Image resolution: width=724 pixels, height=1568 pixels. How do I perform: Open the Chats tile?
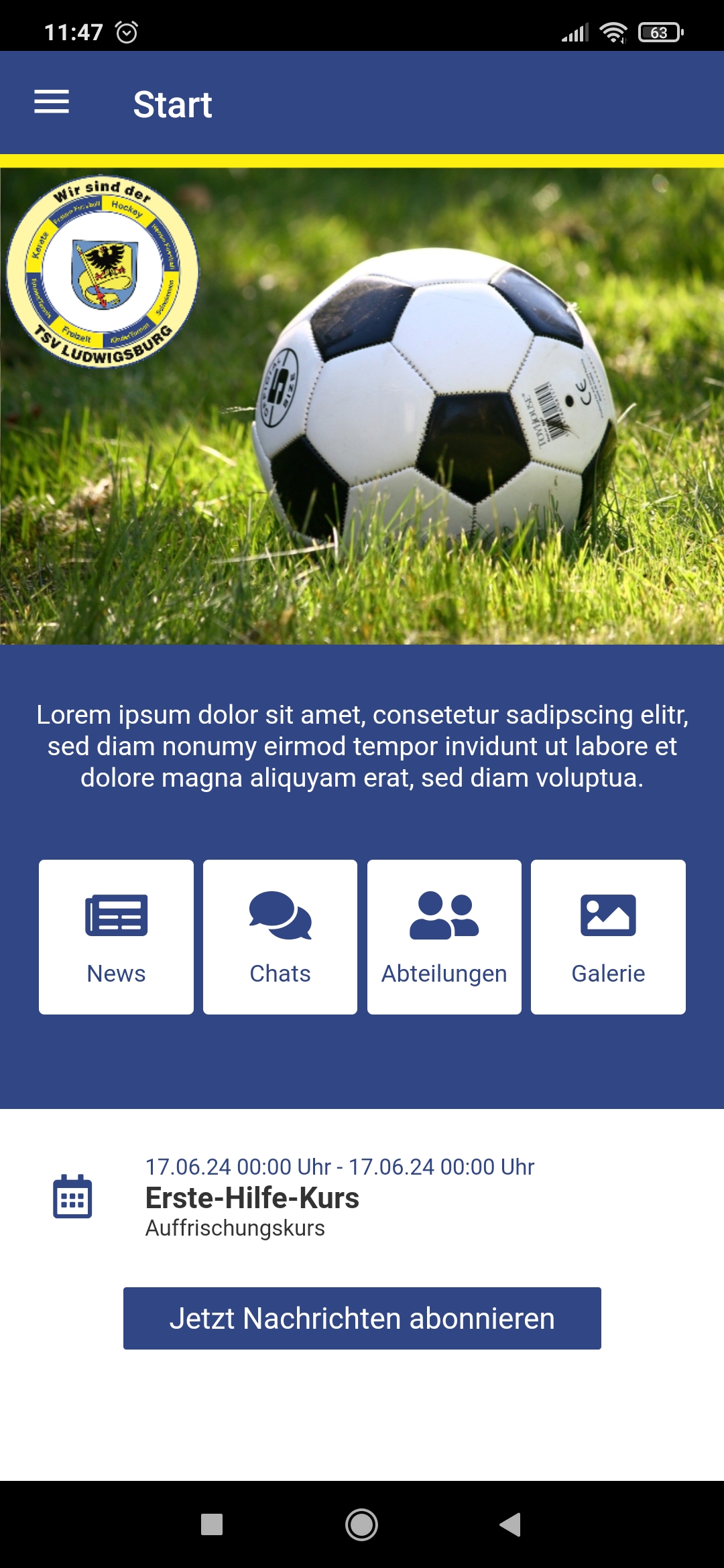coord(280,937)
